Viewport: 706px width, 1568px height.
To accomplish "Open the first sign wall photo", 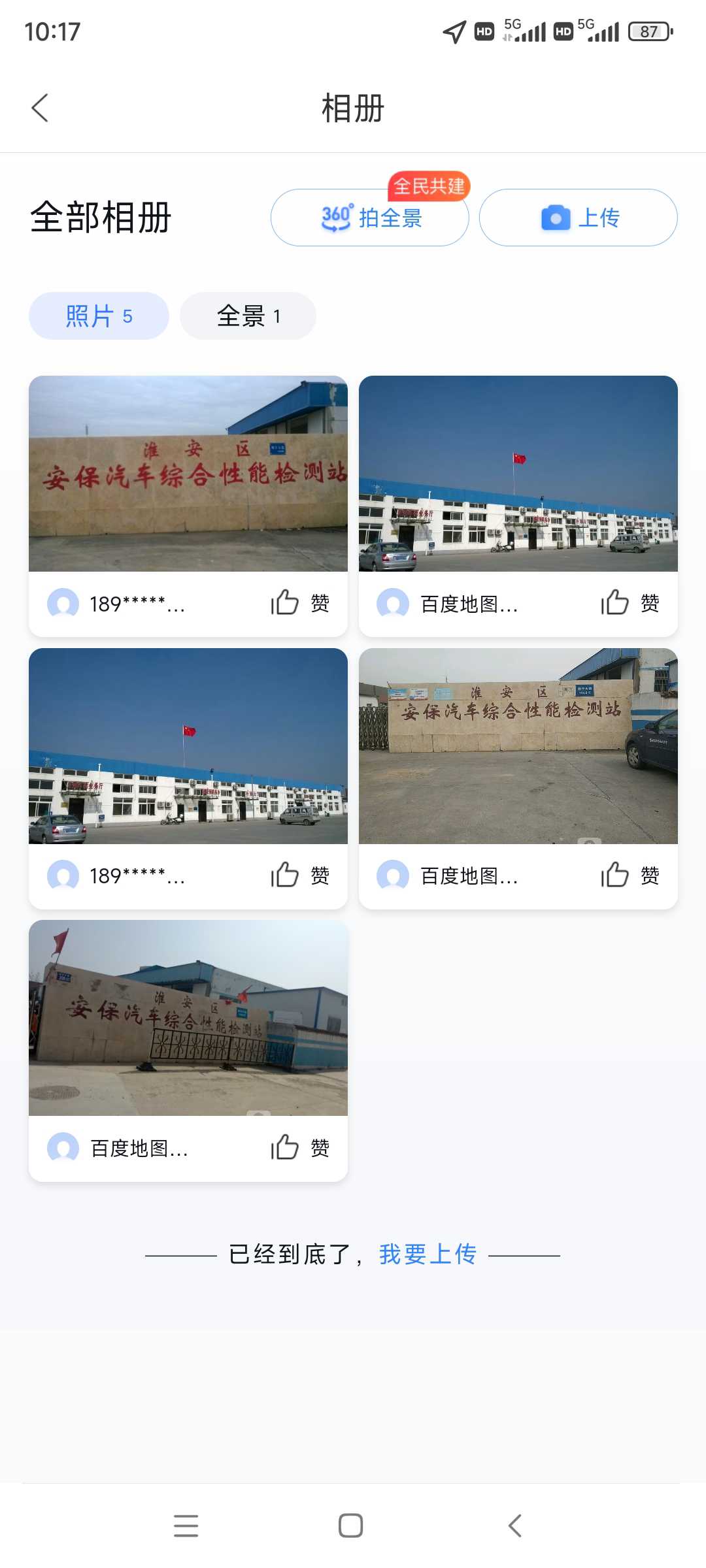I will pyautogui.click(x=188, y=474).
